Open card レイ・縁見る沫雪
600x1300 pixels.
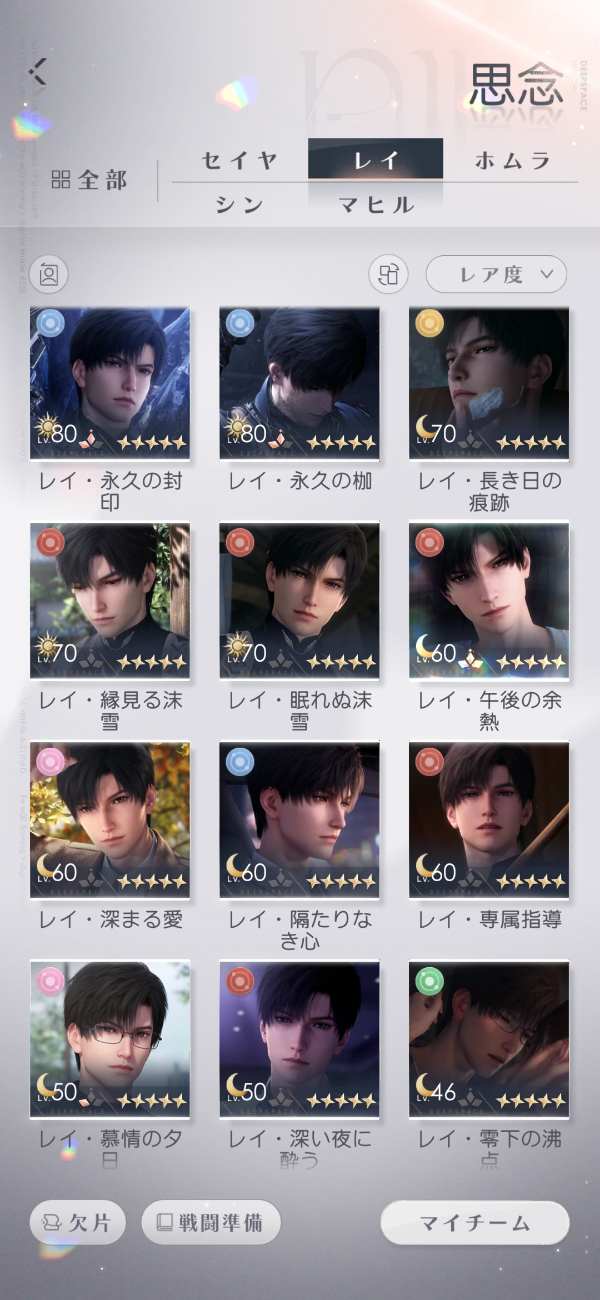point(110,600)
